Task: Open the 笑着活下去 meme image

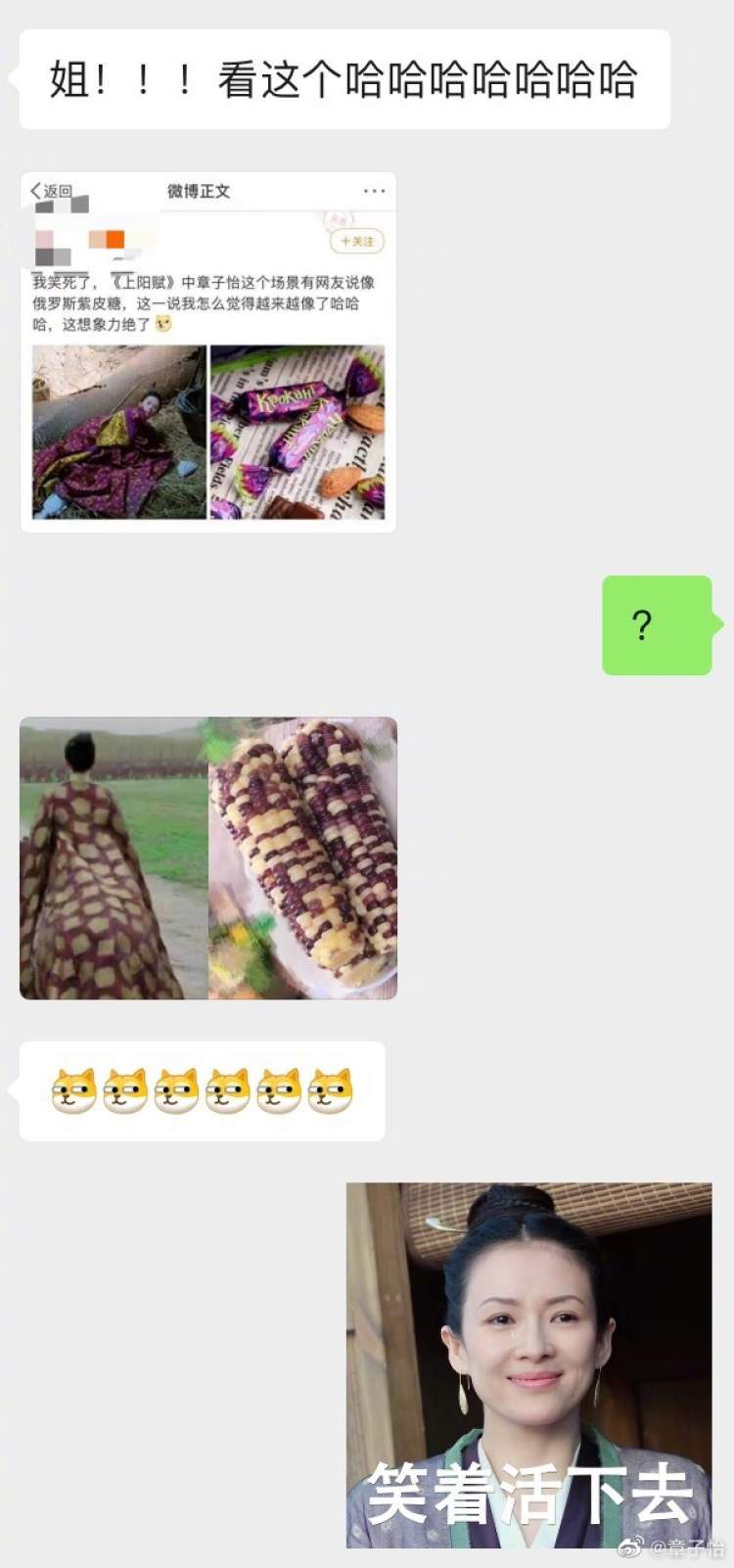Action: (528, 1364)
